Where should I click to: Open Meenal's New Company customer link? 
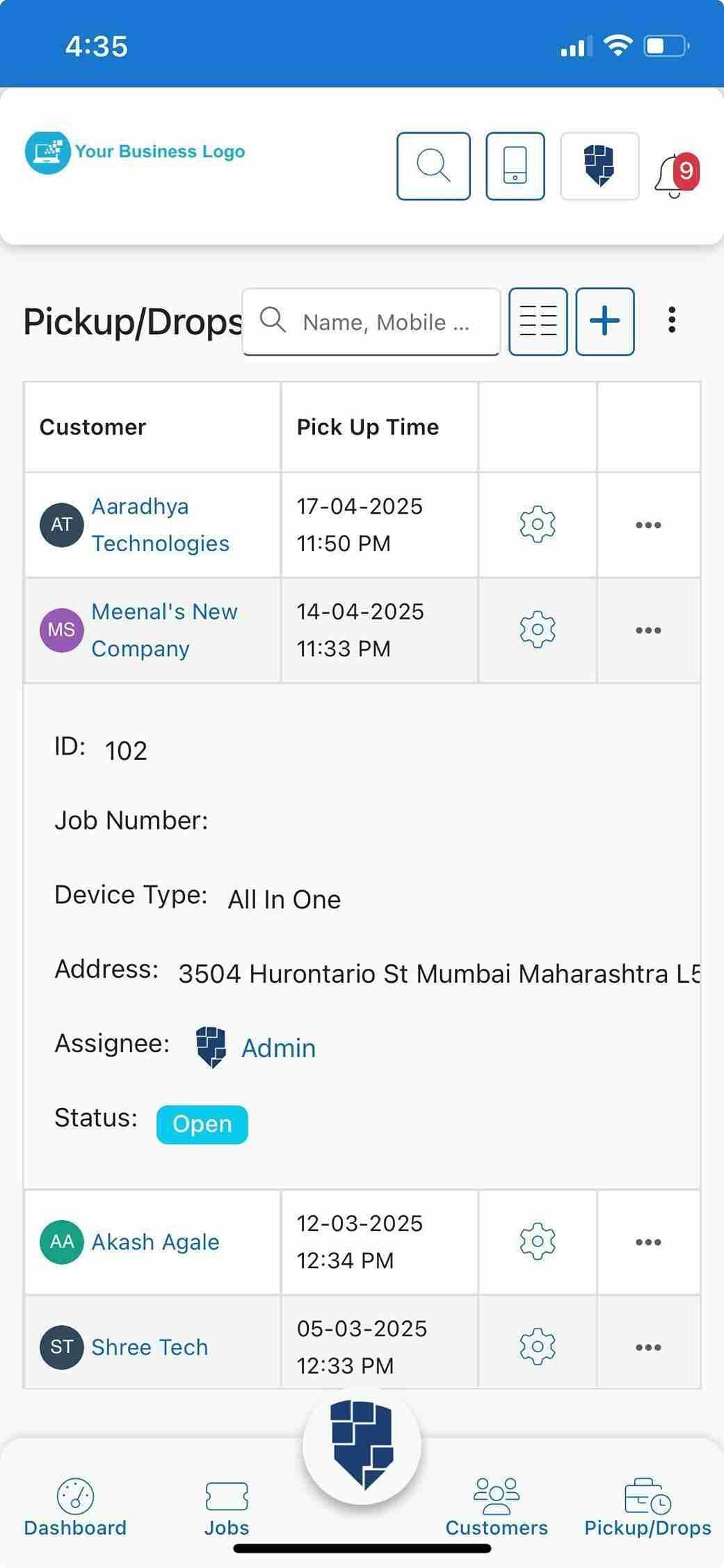click(165, 630)
